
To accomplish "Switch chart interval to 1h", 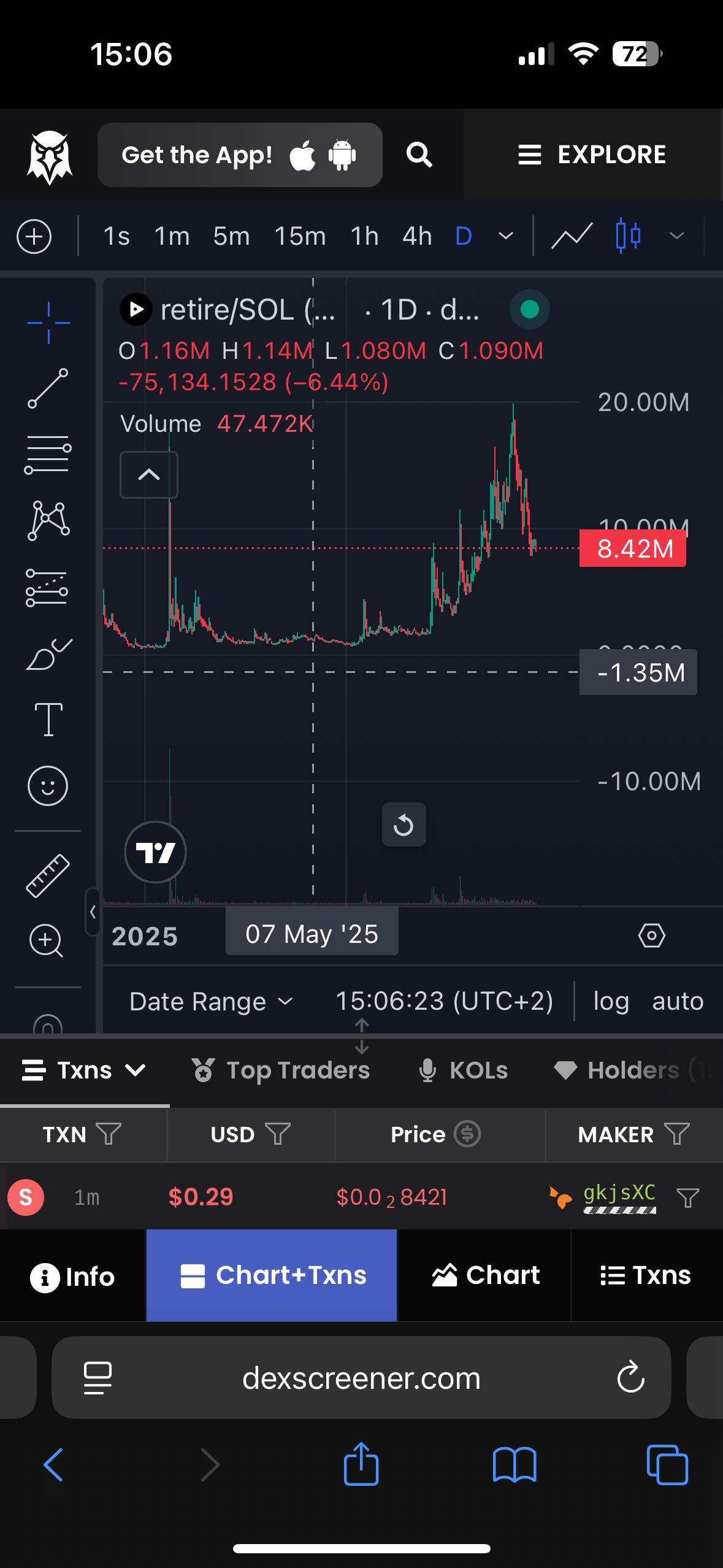I will pos(364,236).
